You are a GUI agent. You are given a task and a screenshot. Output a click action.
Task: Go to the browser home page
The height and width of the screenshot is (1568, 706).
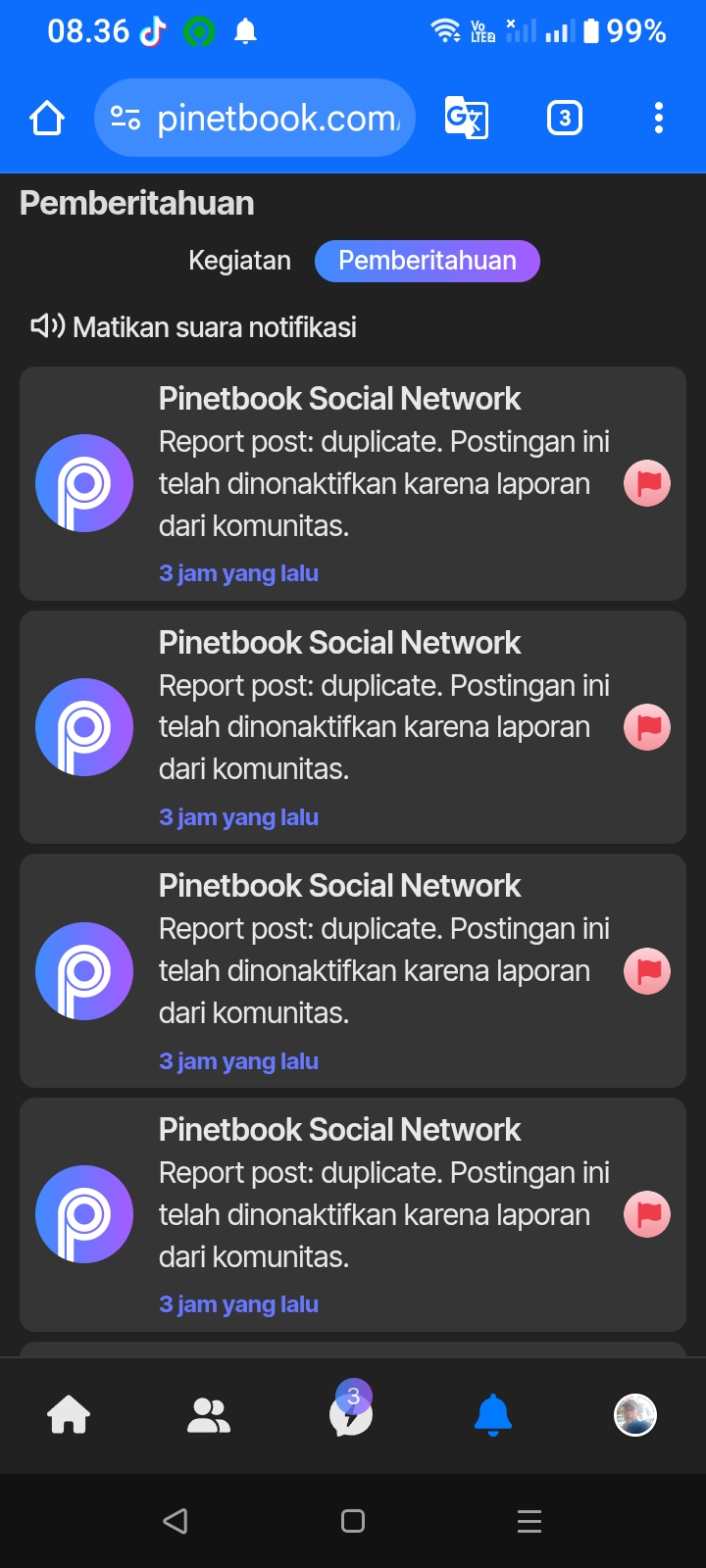[x=47, y=119]
